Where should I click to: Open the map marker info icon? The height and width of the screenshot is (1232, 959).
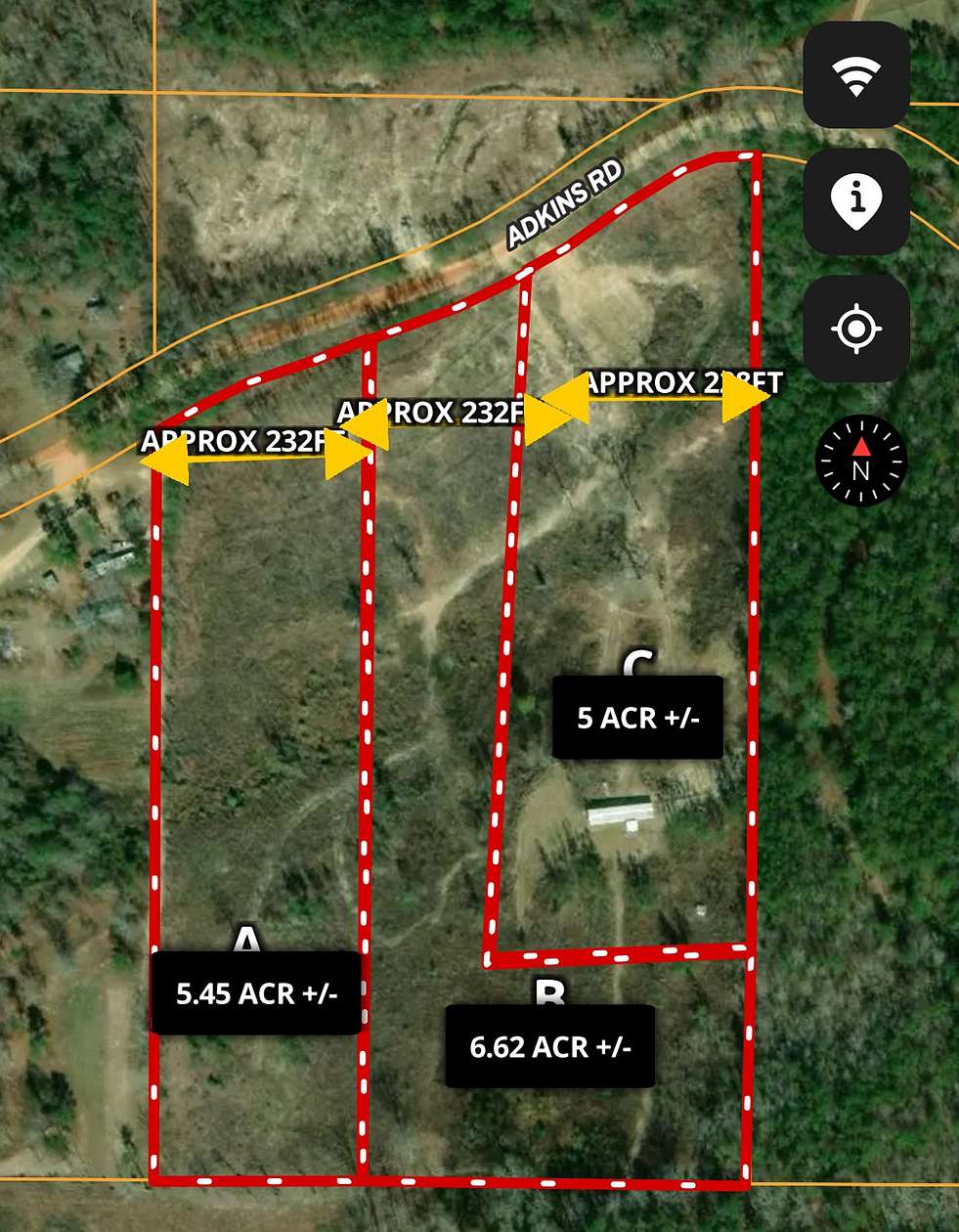coord(854,203)
